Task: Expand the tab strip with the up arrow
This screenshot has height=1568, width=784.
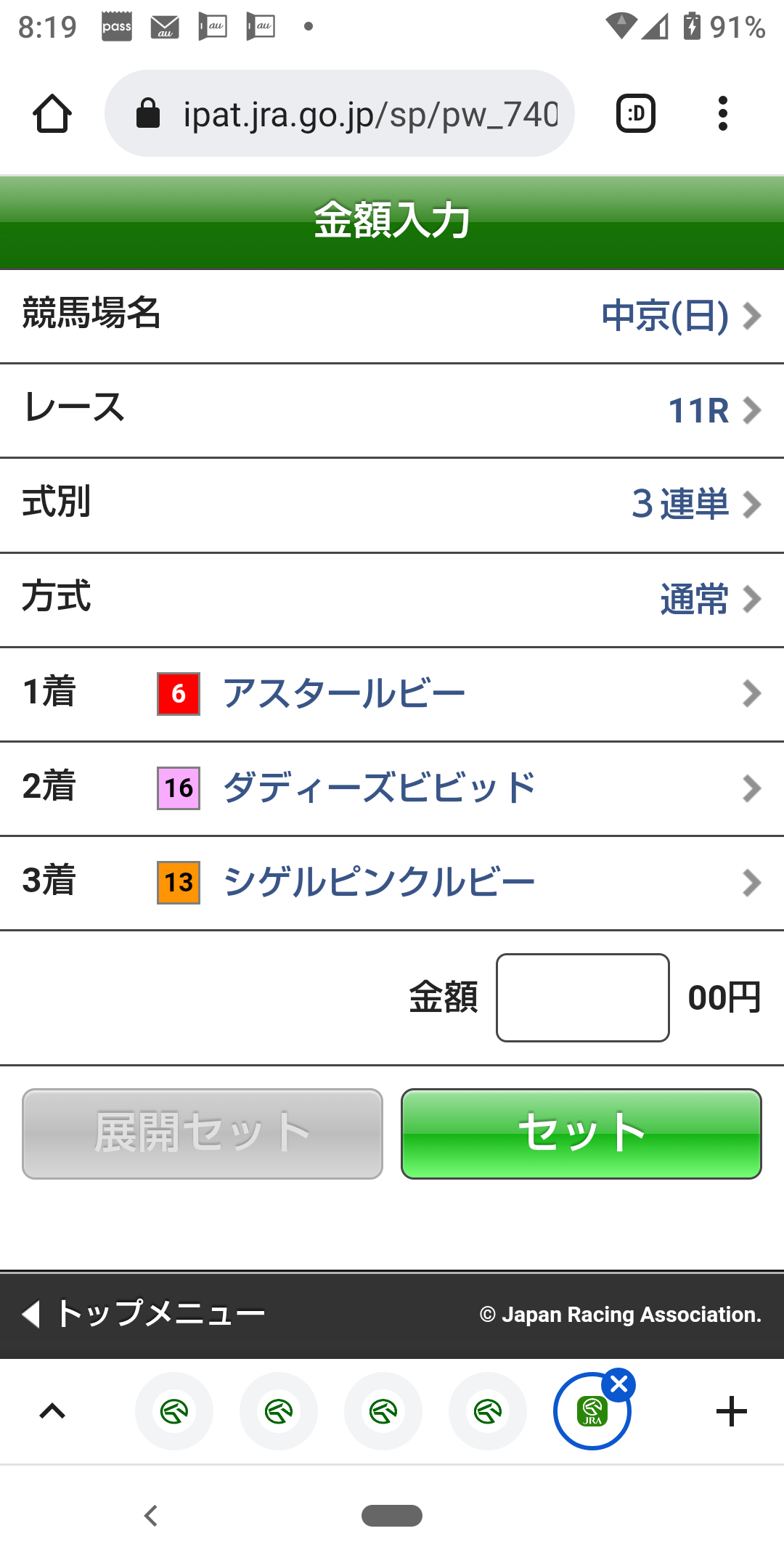Action: [52, 1411]
